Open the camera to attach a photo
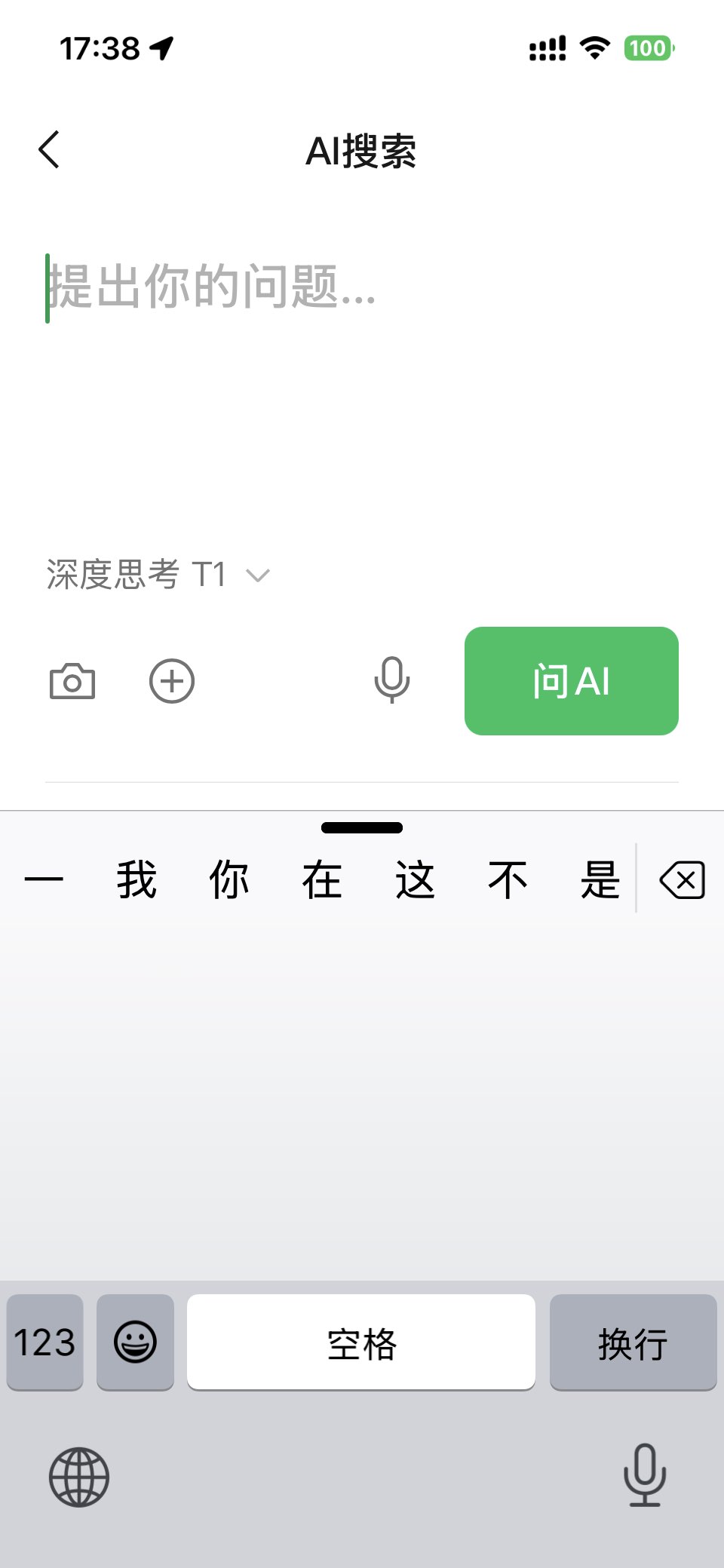This screenshot has height=1568, width=724. [x=72, y=682]
